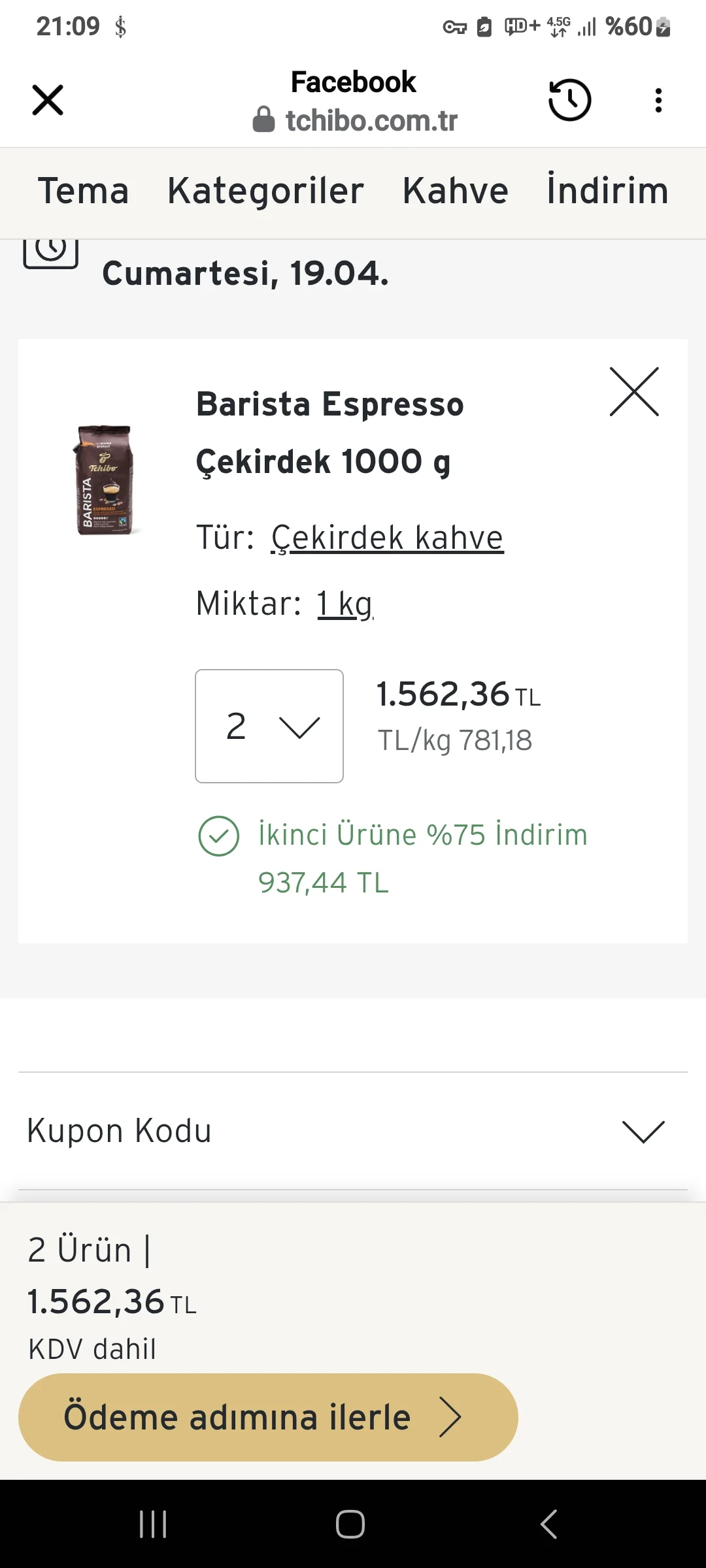
Task: Open the Barista Espresso product image
Action: [x=104, y=480]
